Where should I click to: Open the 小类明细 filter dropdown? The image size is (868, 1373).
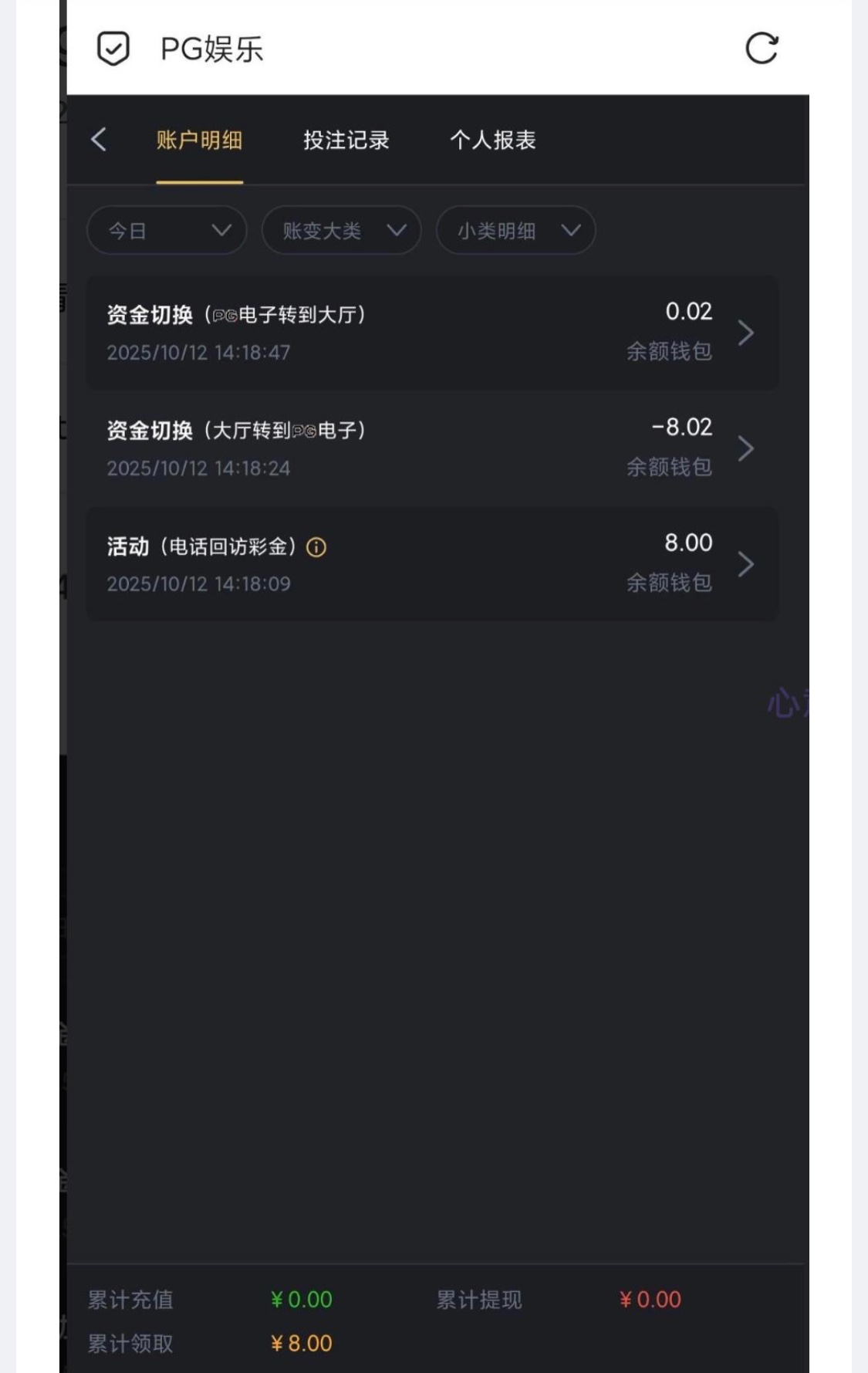[x=515, y=230]
